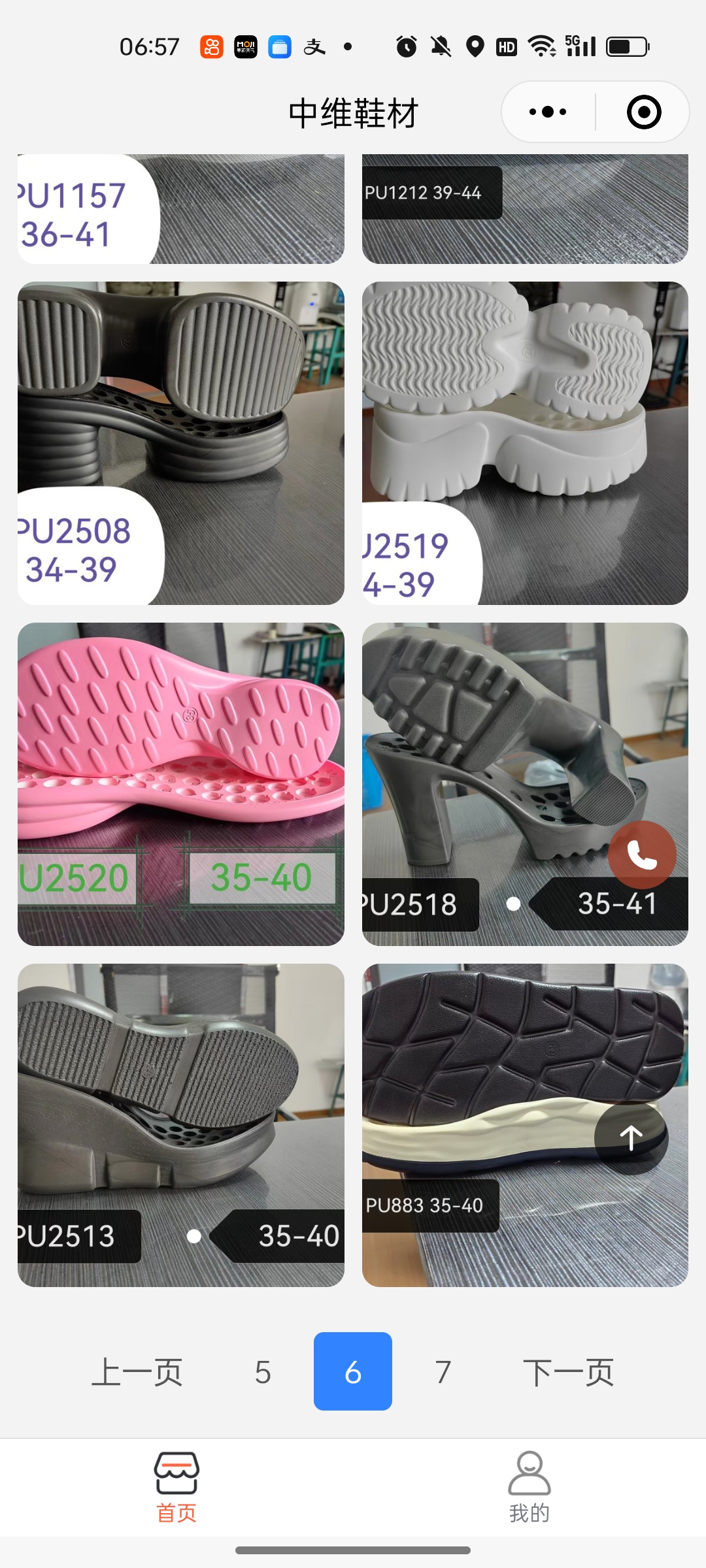View the PU2508 34-39 sole product

tap(180, 443)
